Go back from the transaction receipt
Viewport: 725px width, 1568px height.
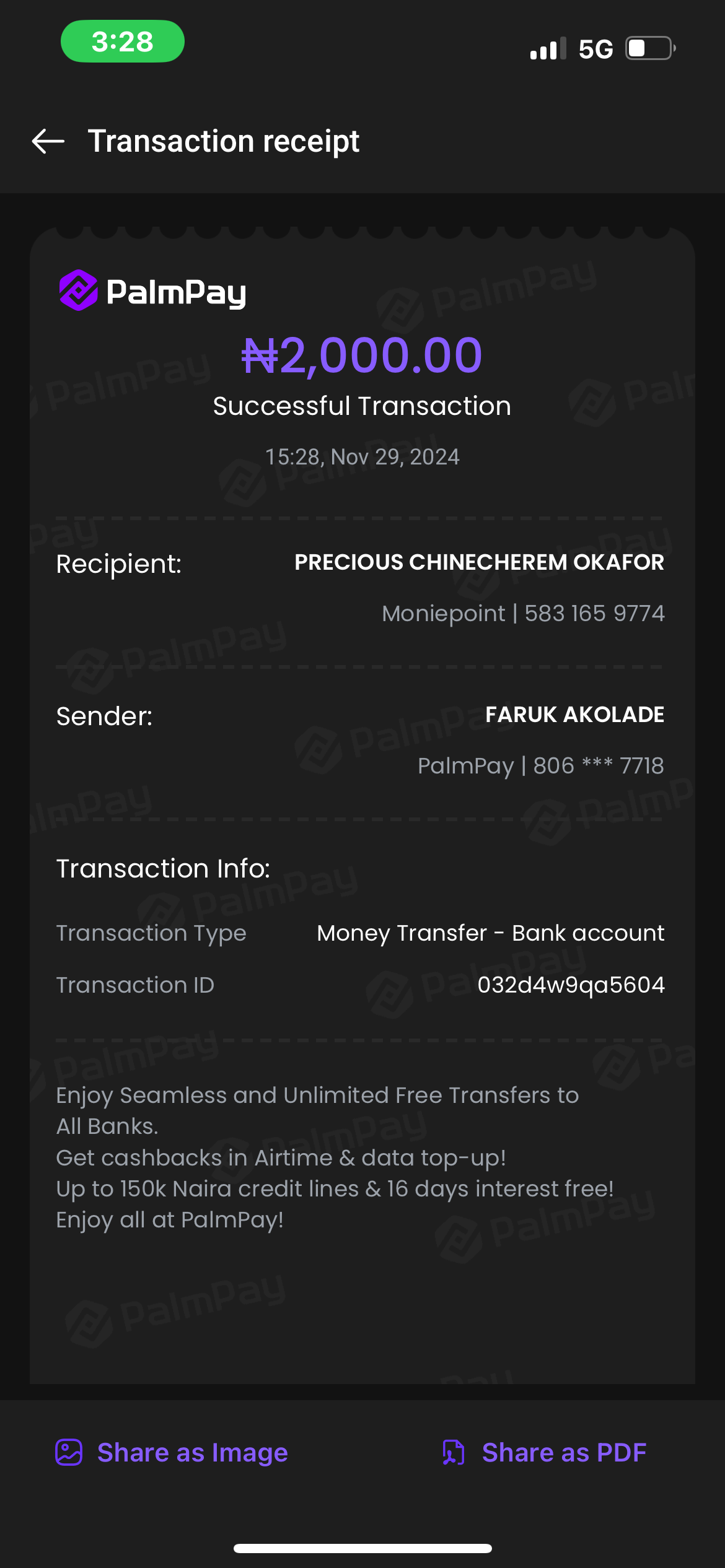pyautogui.click(x=48, y=141)
